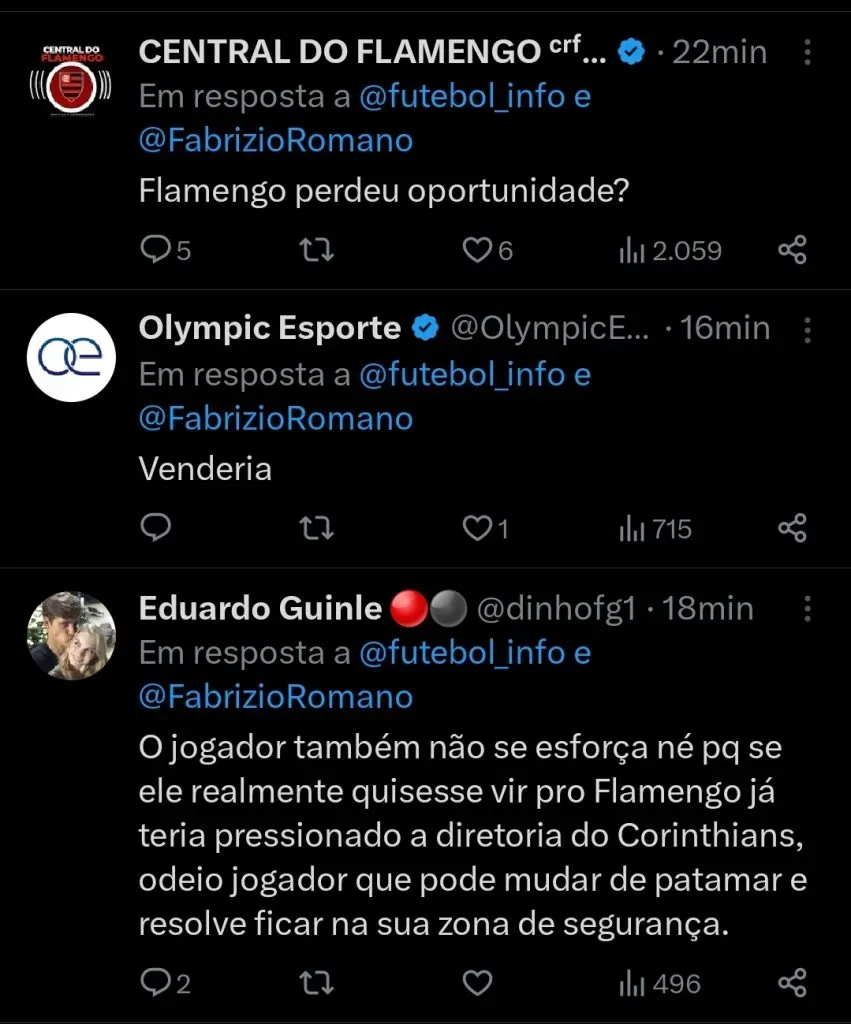Image resolution: width=851 pixels, height=1024 pixels.
Task: Share CENTRAL DO FLAMENGO's tweet
Action: click(793, 250)
